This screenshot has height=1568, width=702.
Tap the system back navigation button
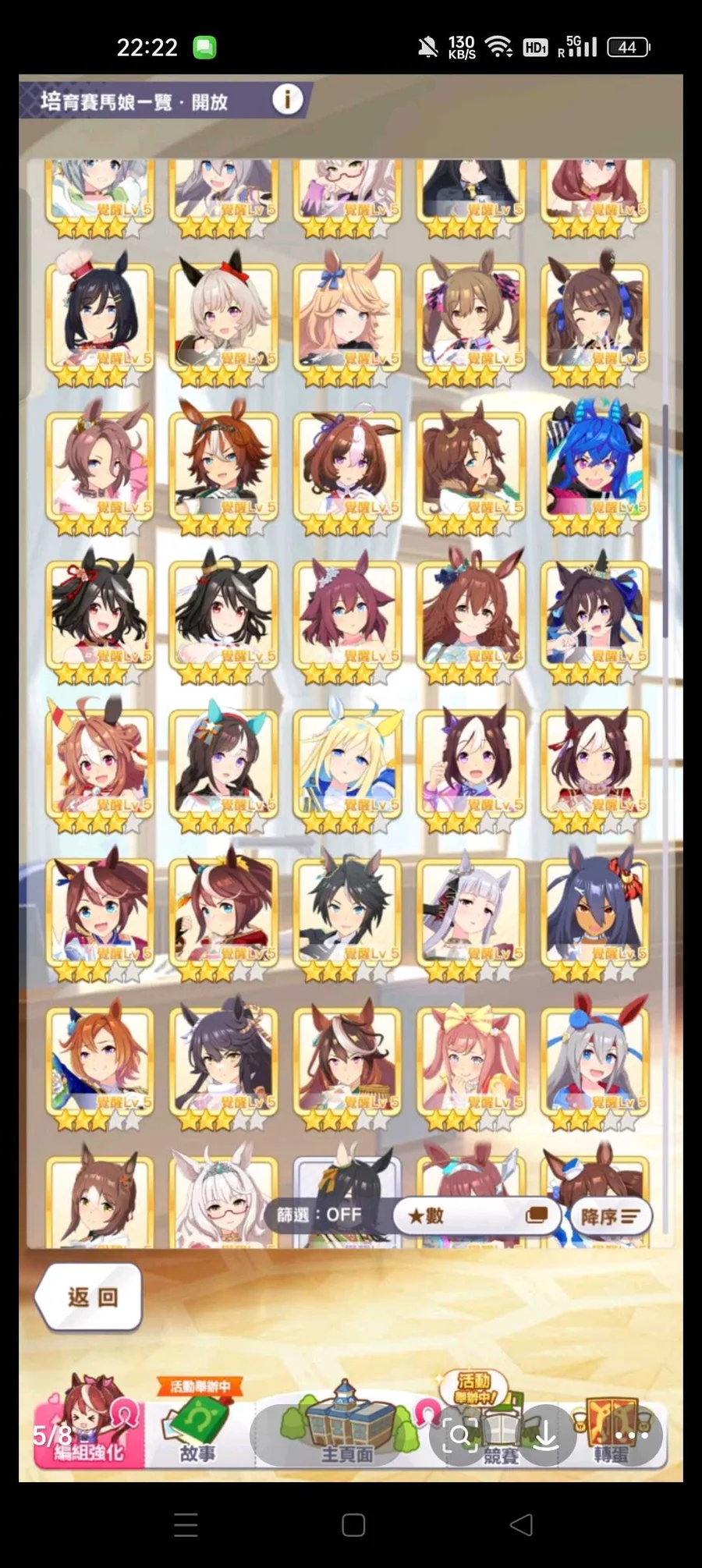tap(521, 1524)
